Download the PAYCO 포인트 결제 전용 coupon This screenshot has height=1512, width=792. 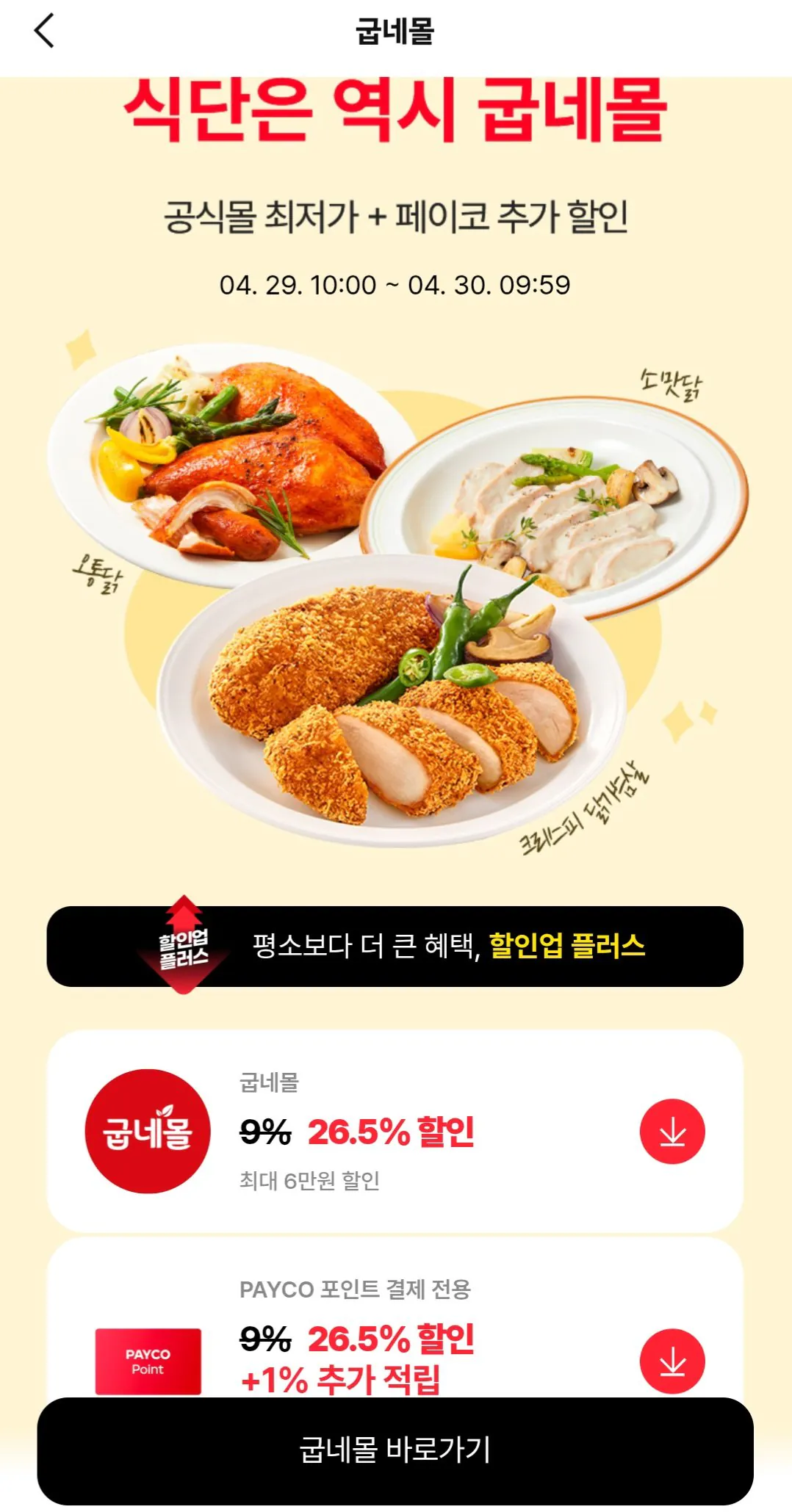(672, 1361)
